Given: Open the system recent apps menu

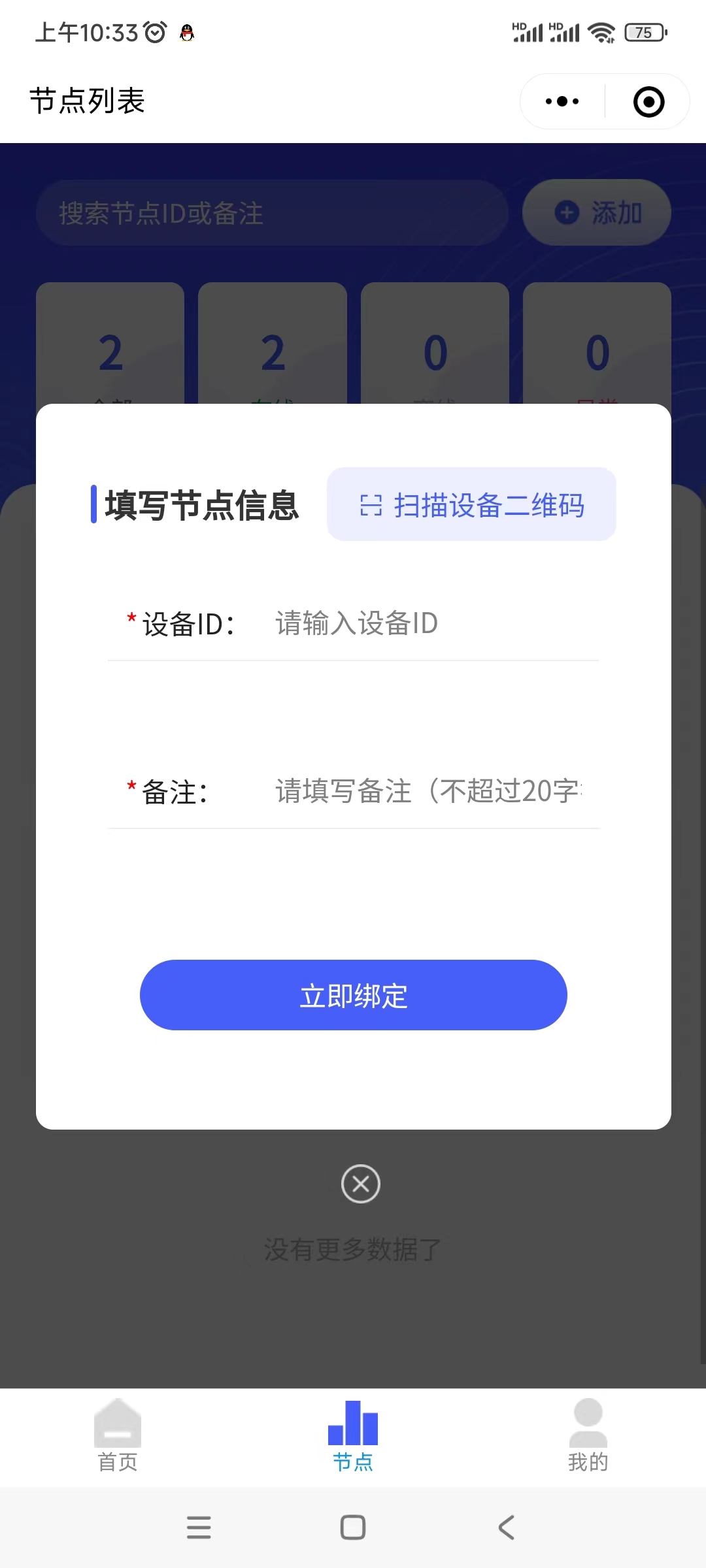Looking at the screenshot, I should pos(199,1527).
